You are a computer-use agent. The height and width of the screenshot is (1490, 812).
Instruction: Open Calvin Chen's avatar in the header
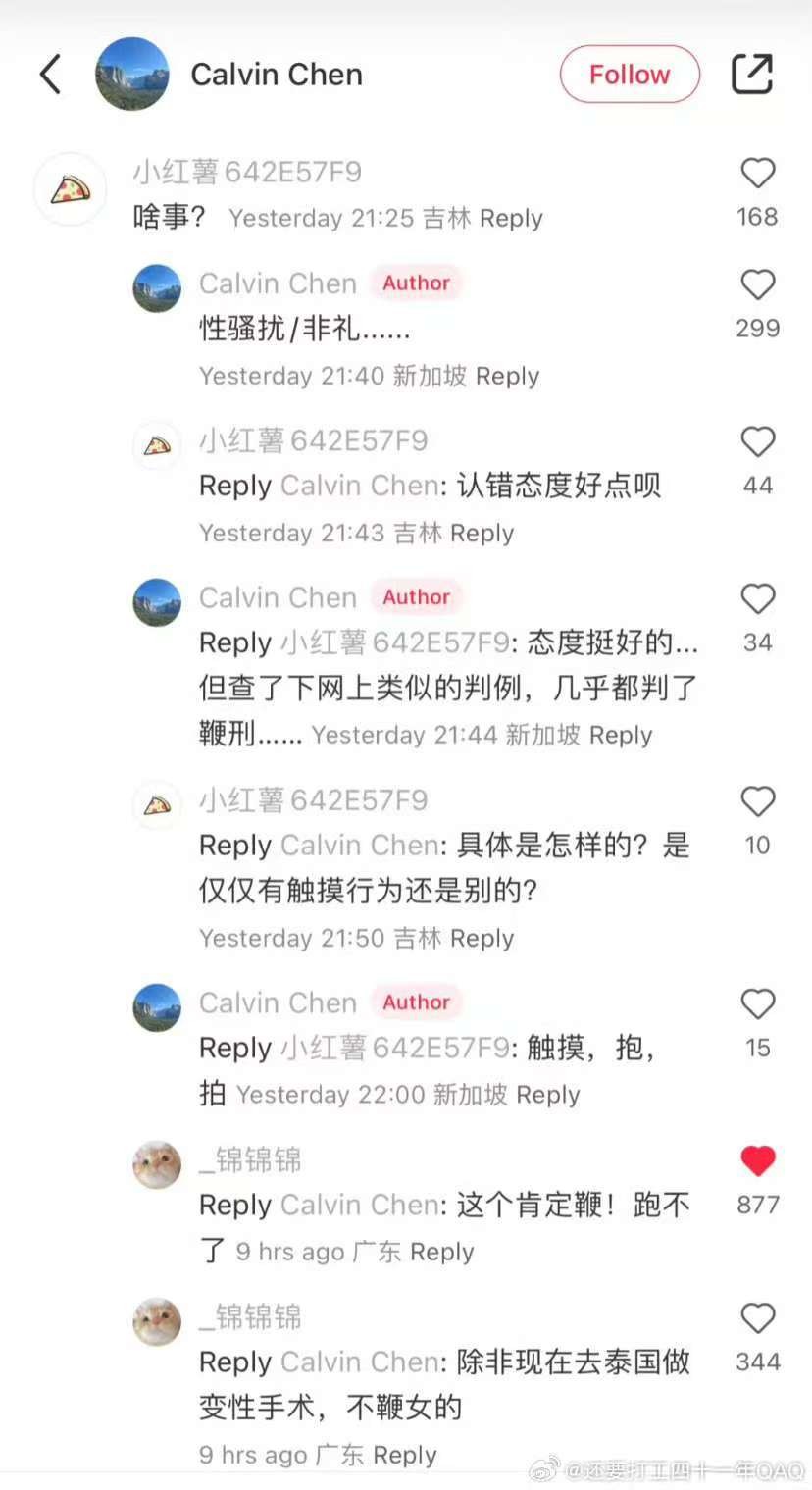(x=131, y=75)
